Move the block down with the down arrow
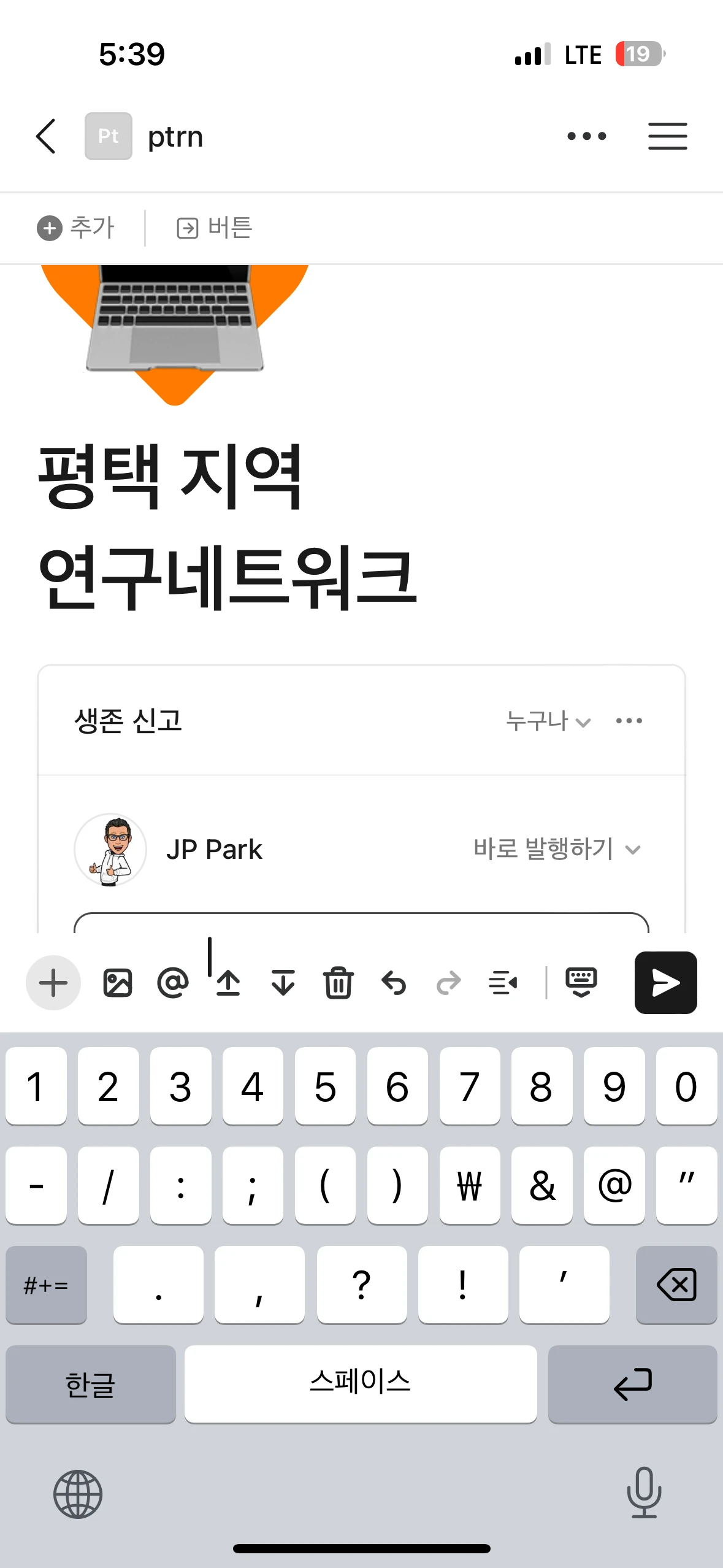This screenshot has height=1568, width=723. tap(283, 983)
